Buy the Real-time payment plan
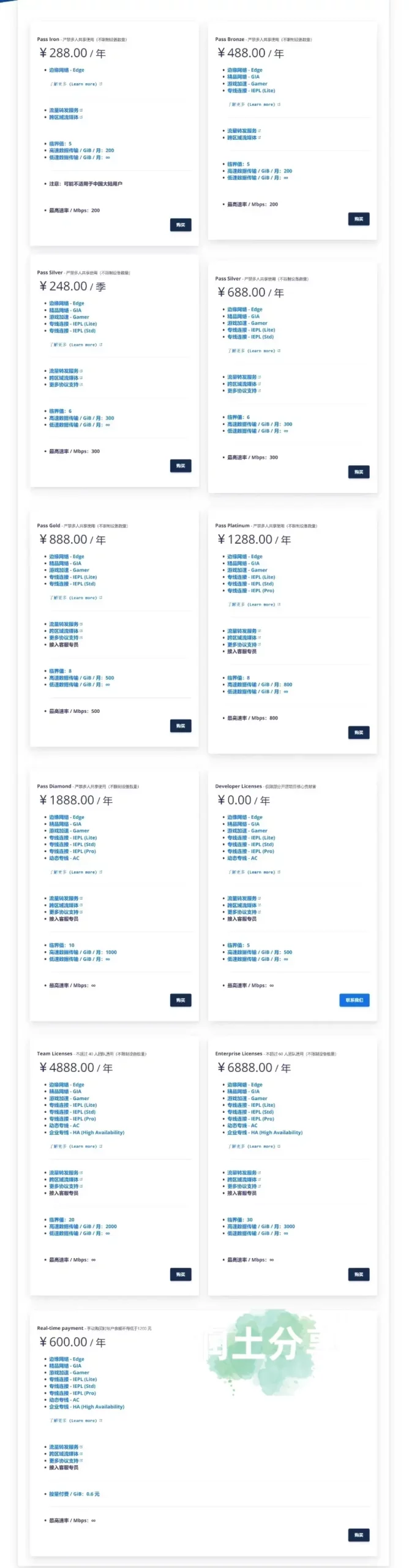Screen dimensions: 409x1568 (x=359, y=1535)
